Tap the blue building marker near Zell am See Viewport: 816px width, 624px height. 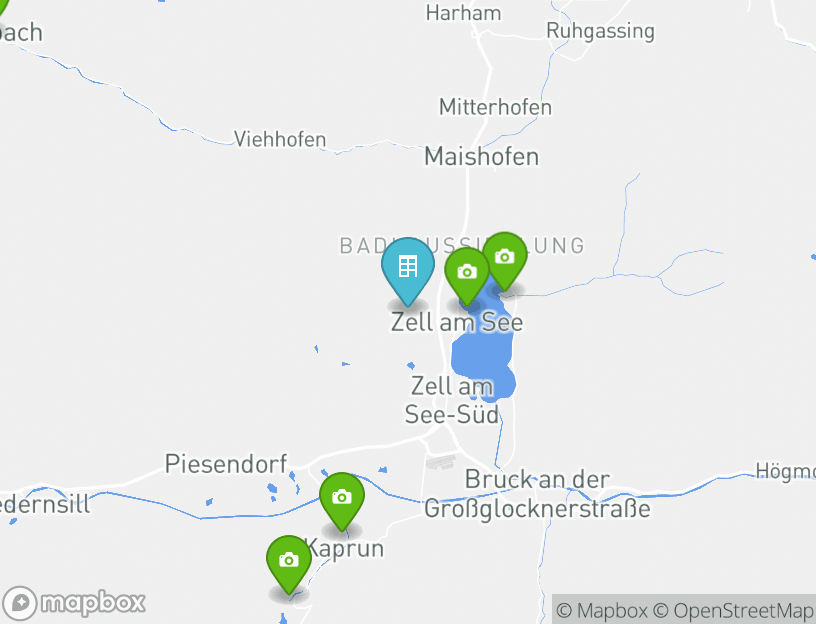[407, 267]
